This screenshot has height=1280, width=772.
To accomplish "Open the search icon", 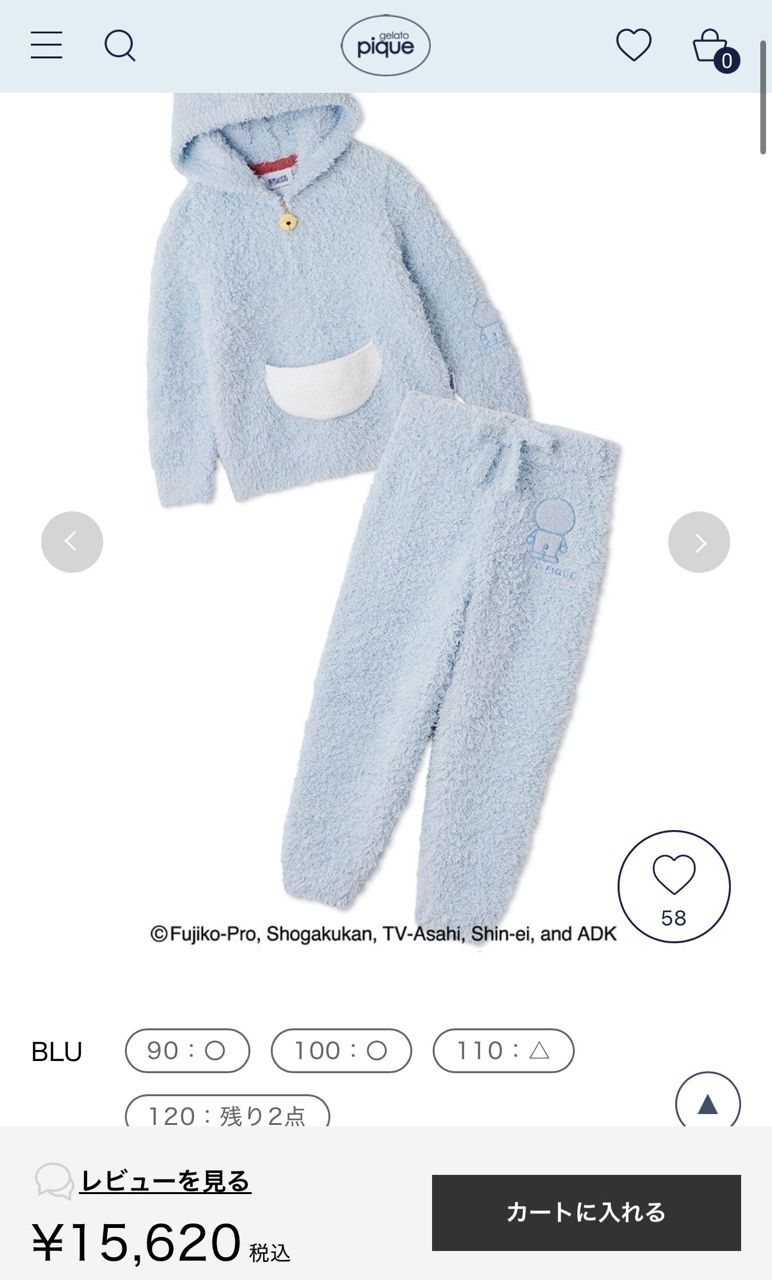I will point(120,45).
